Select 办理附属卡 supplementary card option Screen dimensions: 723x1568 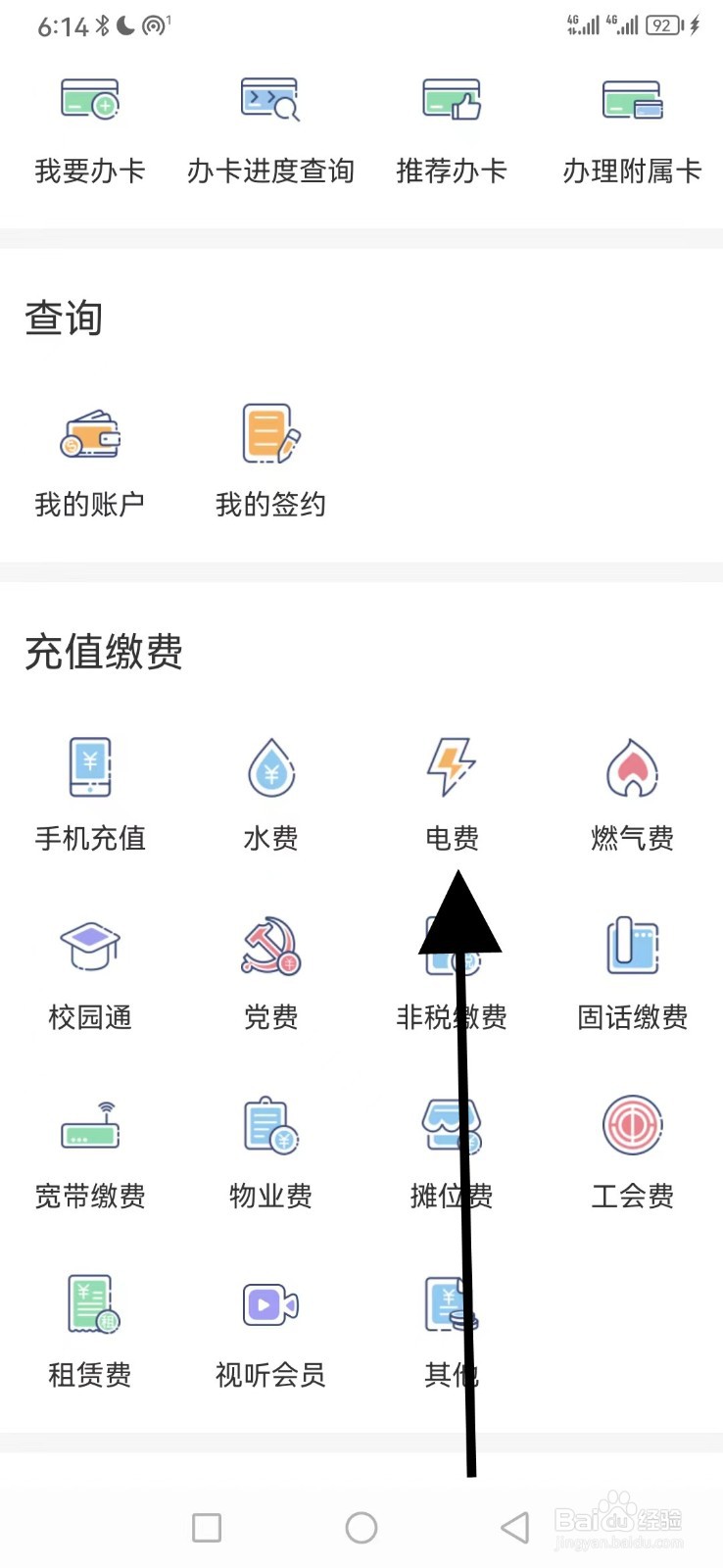[x=632, y=130]
